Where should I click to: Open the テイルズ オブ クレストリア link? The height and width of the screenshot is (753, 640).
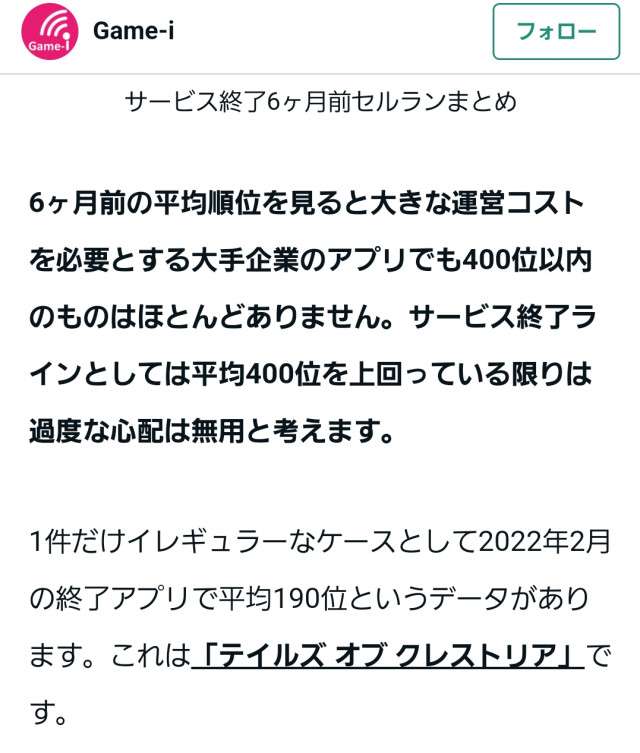click(387, 657)
